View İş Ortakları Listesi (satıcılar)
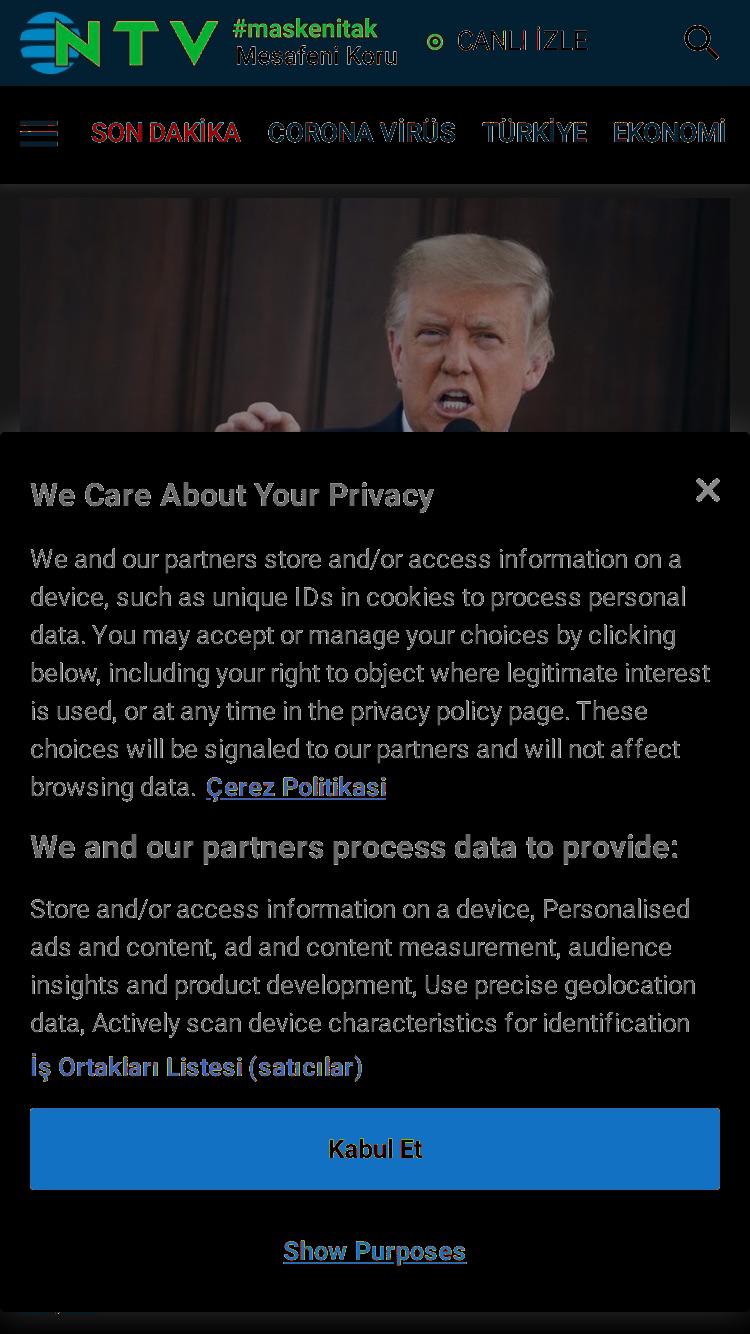This screenshot has width=750, height=1334. coord(196,1067)
